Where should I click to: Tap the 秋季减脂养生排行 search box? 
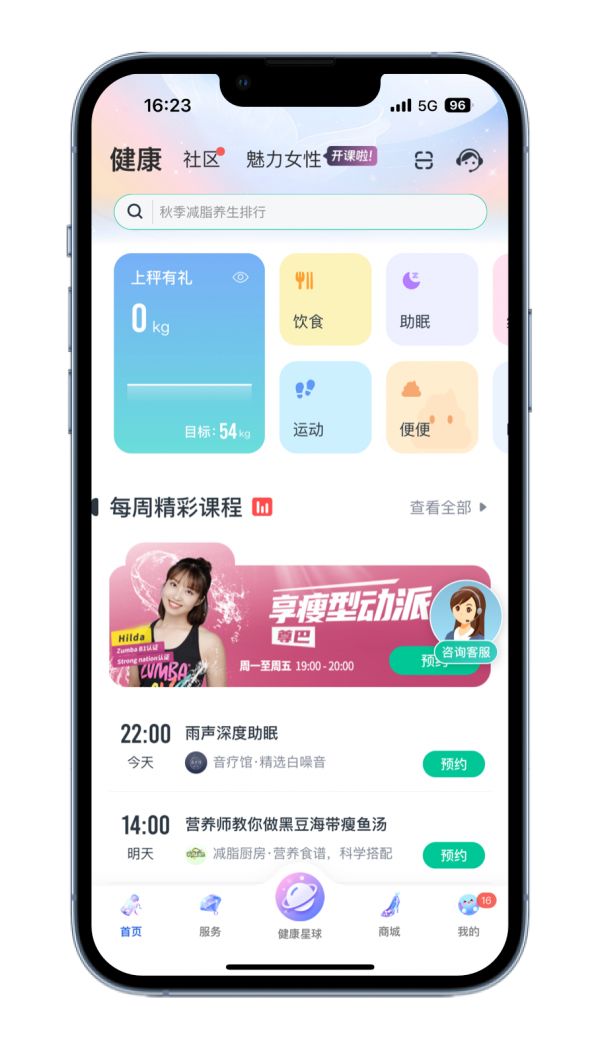(x=300, y=212)
